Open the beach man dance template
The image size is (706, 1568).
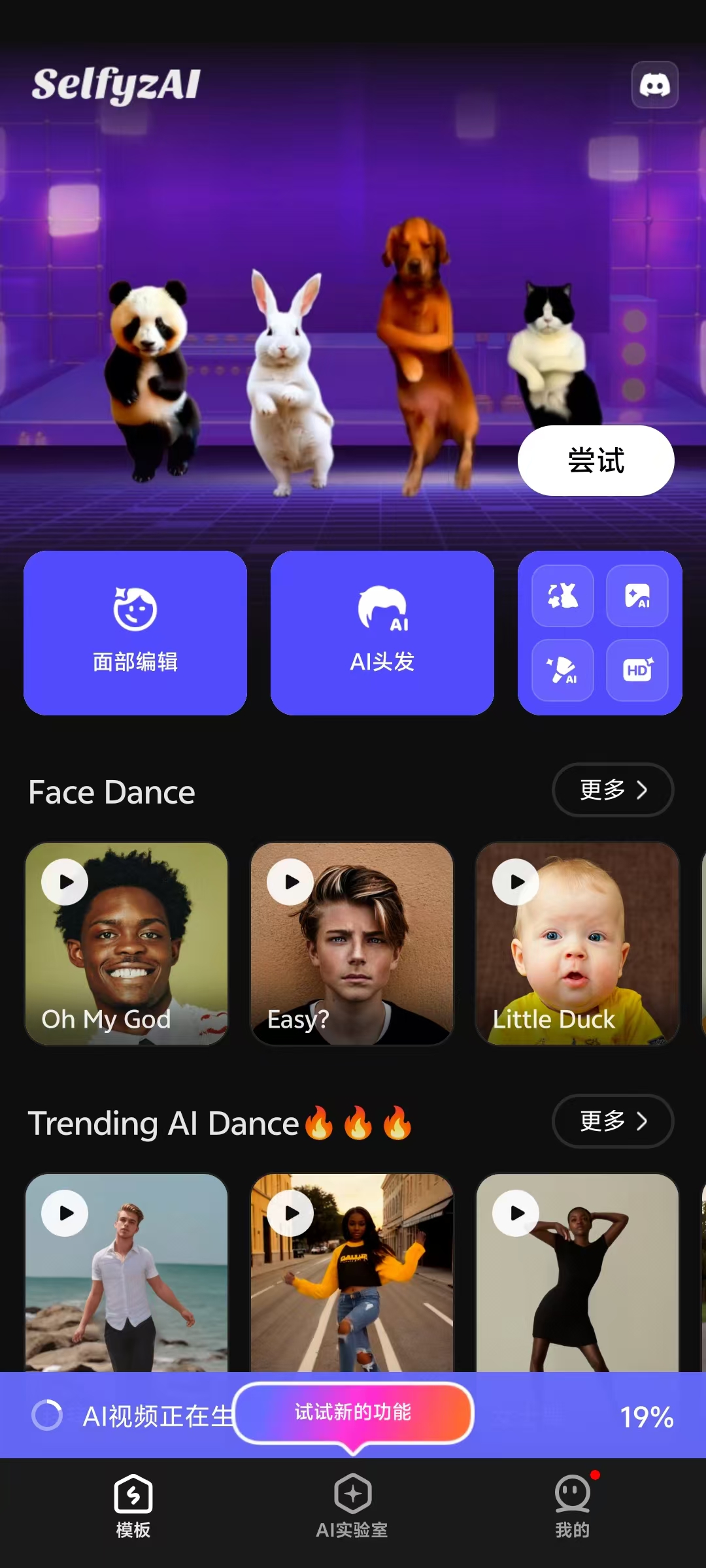click(127, 1274)
